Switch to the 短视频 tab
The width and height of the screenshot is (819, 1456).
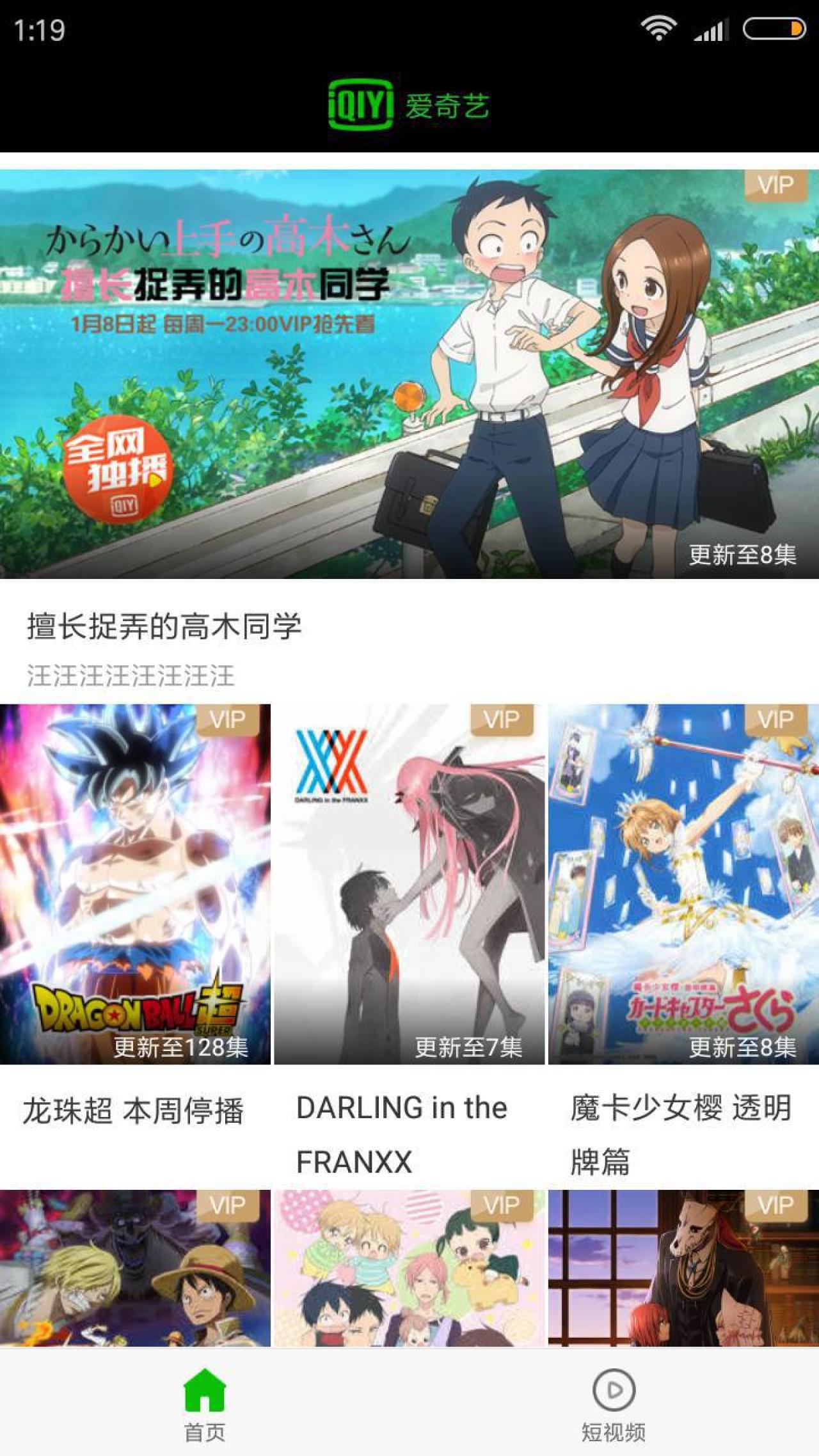(x=613, y=1404)
